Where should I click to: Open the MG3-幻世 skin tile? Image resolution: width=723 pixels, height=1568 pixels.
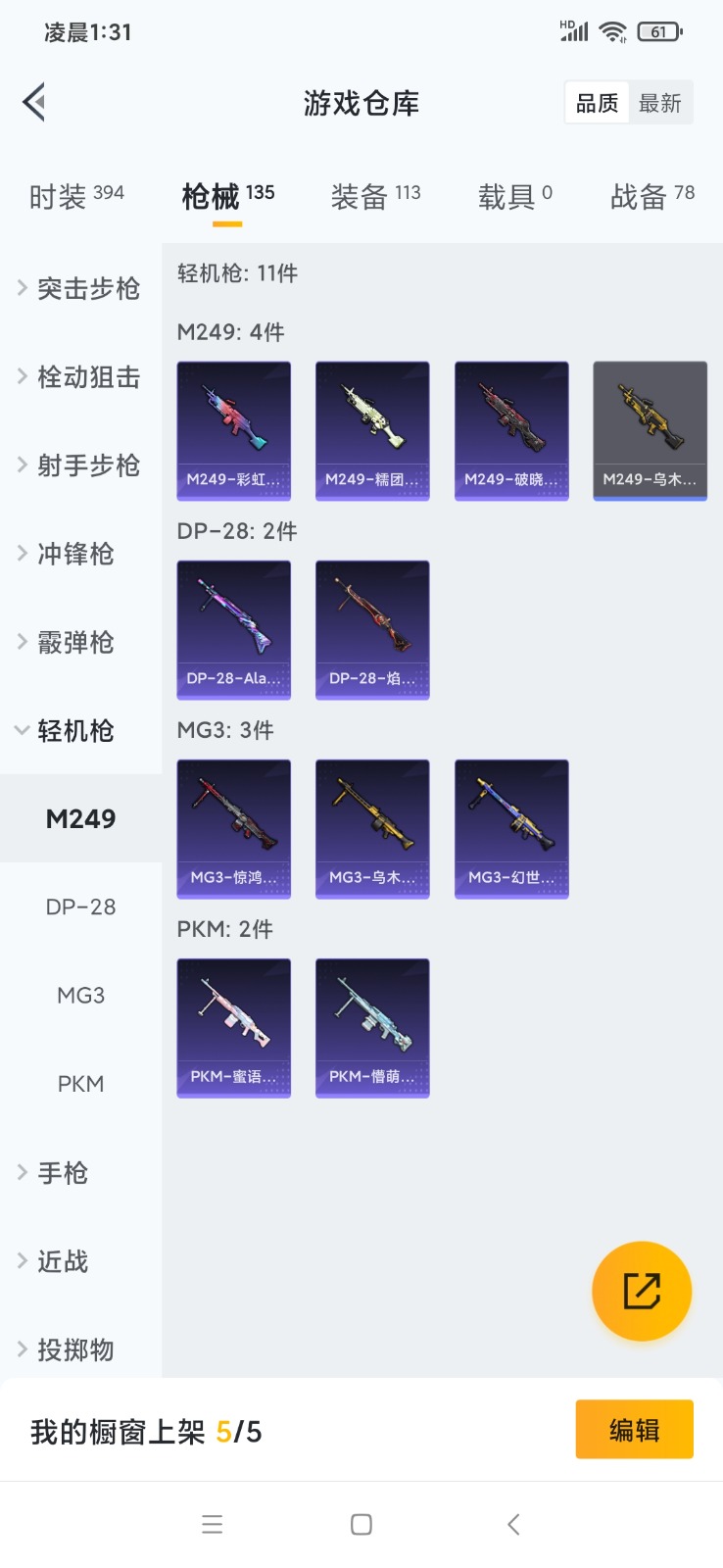511,829
